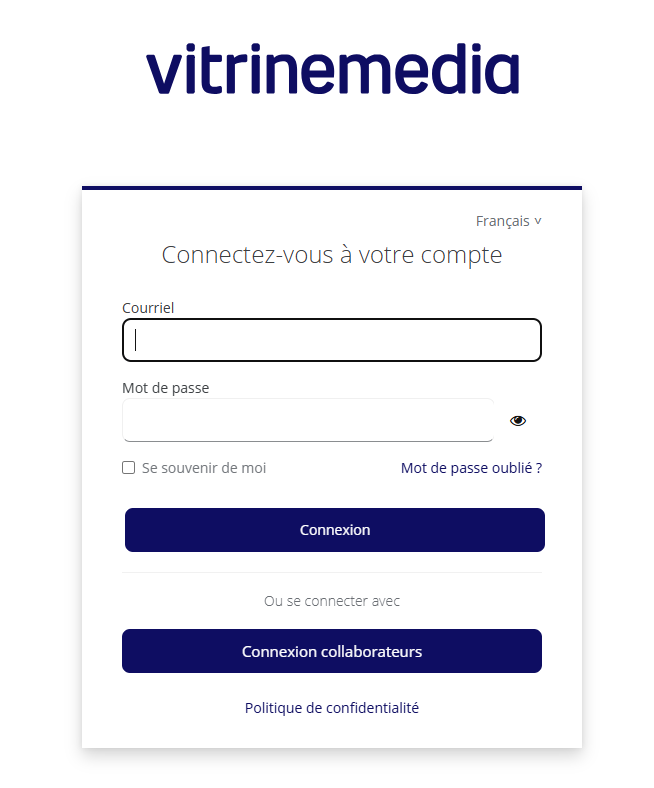Tap the Mot de passe field
This screenshot has height=788, width=654.
point(308,420)
